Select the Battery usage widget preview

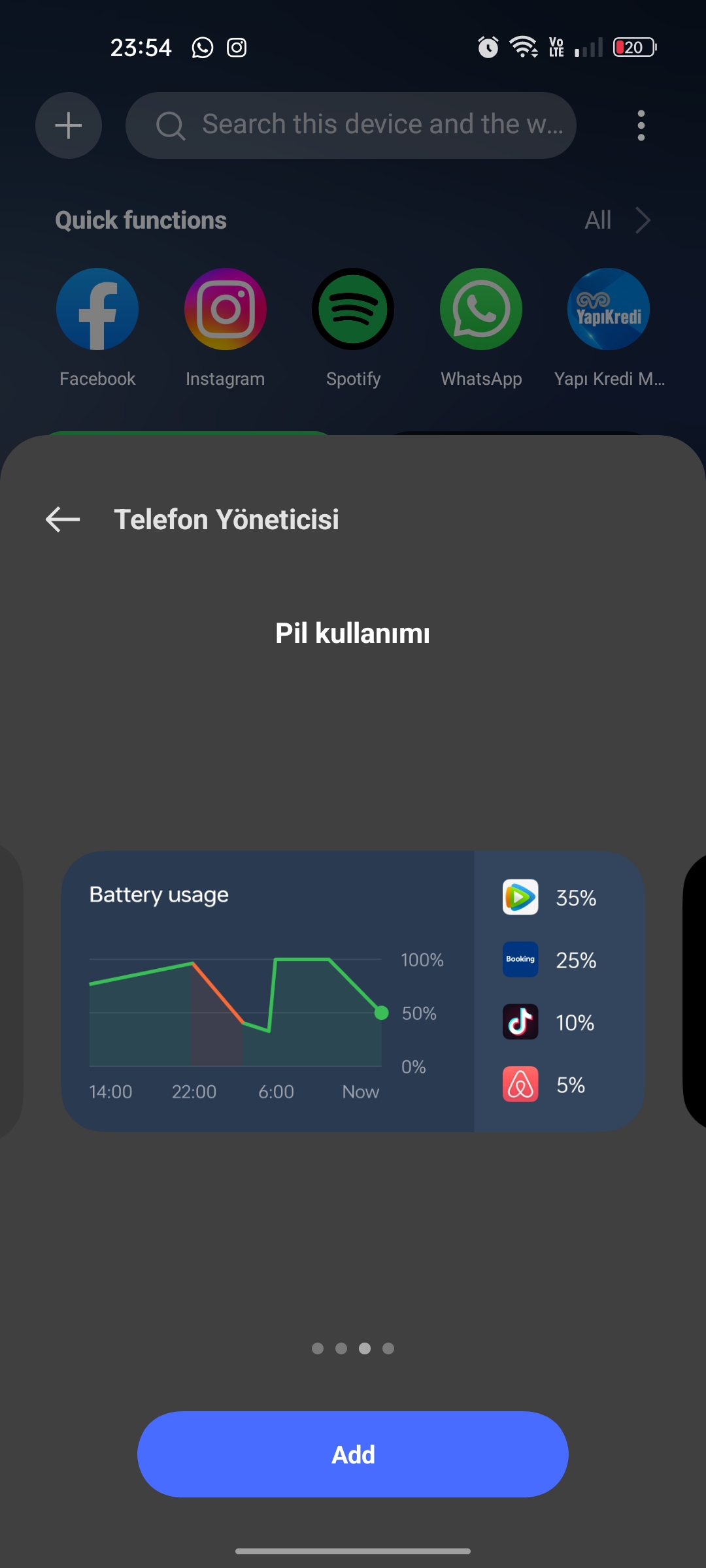[353, 991]
